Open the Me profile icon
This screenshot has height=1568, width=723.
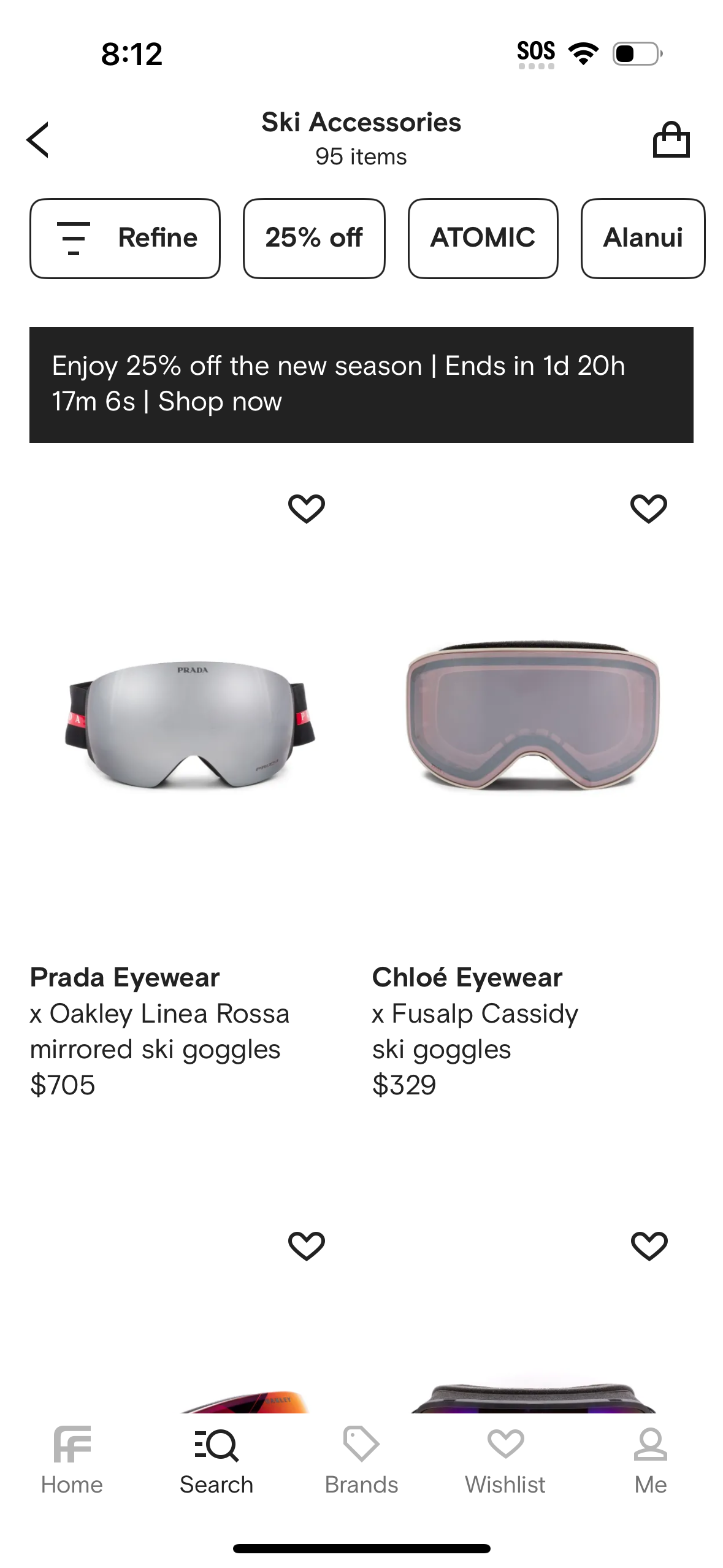(651, 1443)
